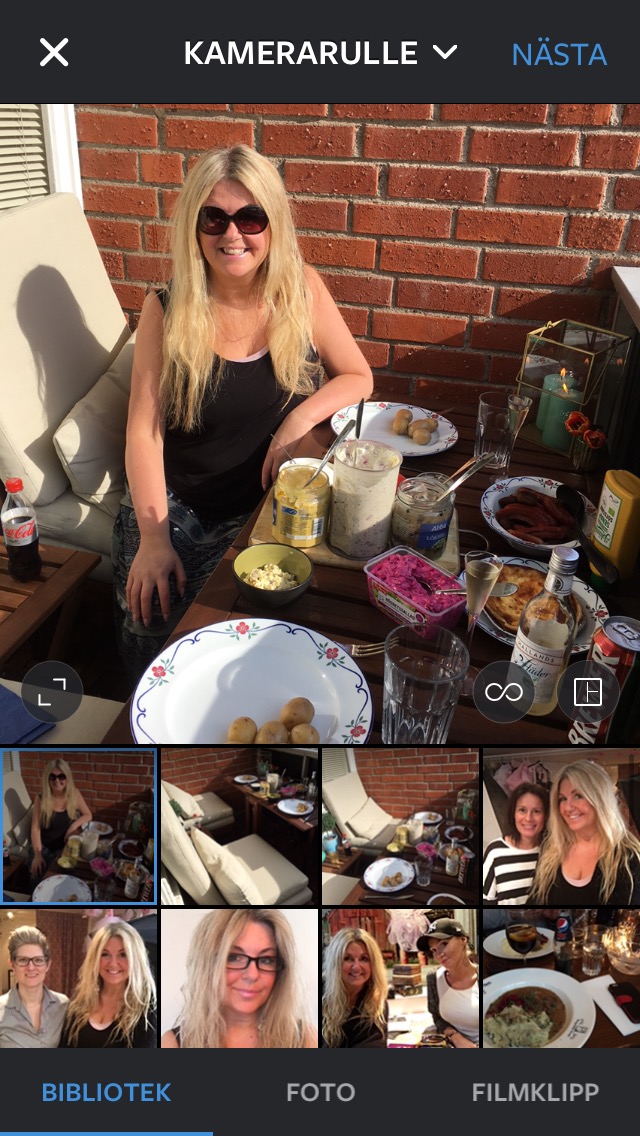Select the empty patio chairs thumbnail
The width and height of the screenshot is (640, 1136).
239,826
